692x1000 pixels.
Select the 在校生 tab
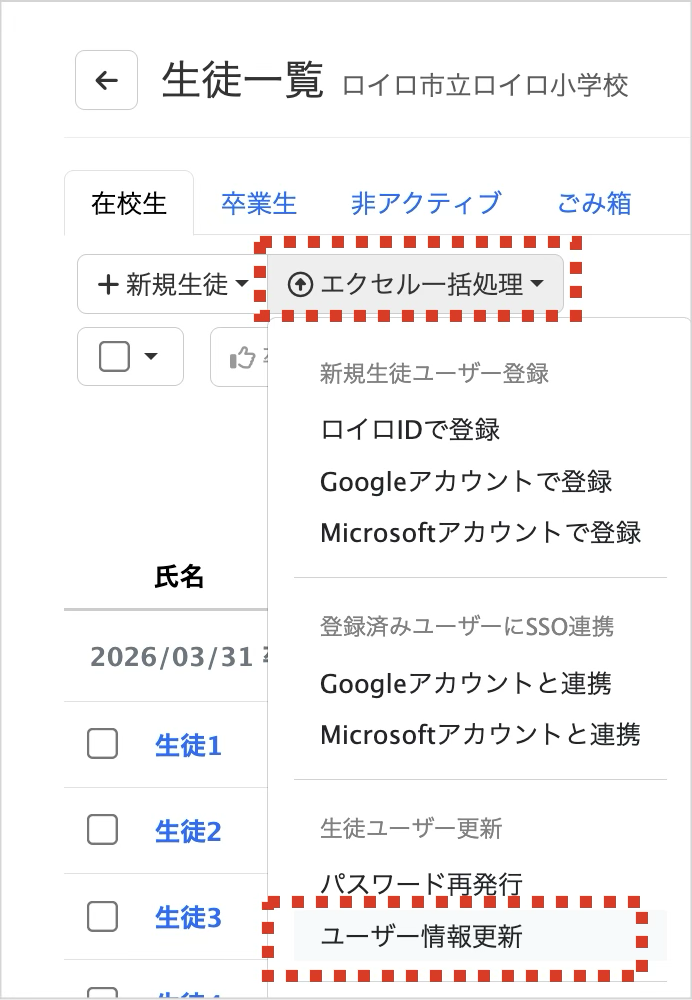[x=129, y=203]
